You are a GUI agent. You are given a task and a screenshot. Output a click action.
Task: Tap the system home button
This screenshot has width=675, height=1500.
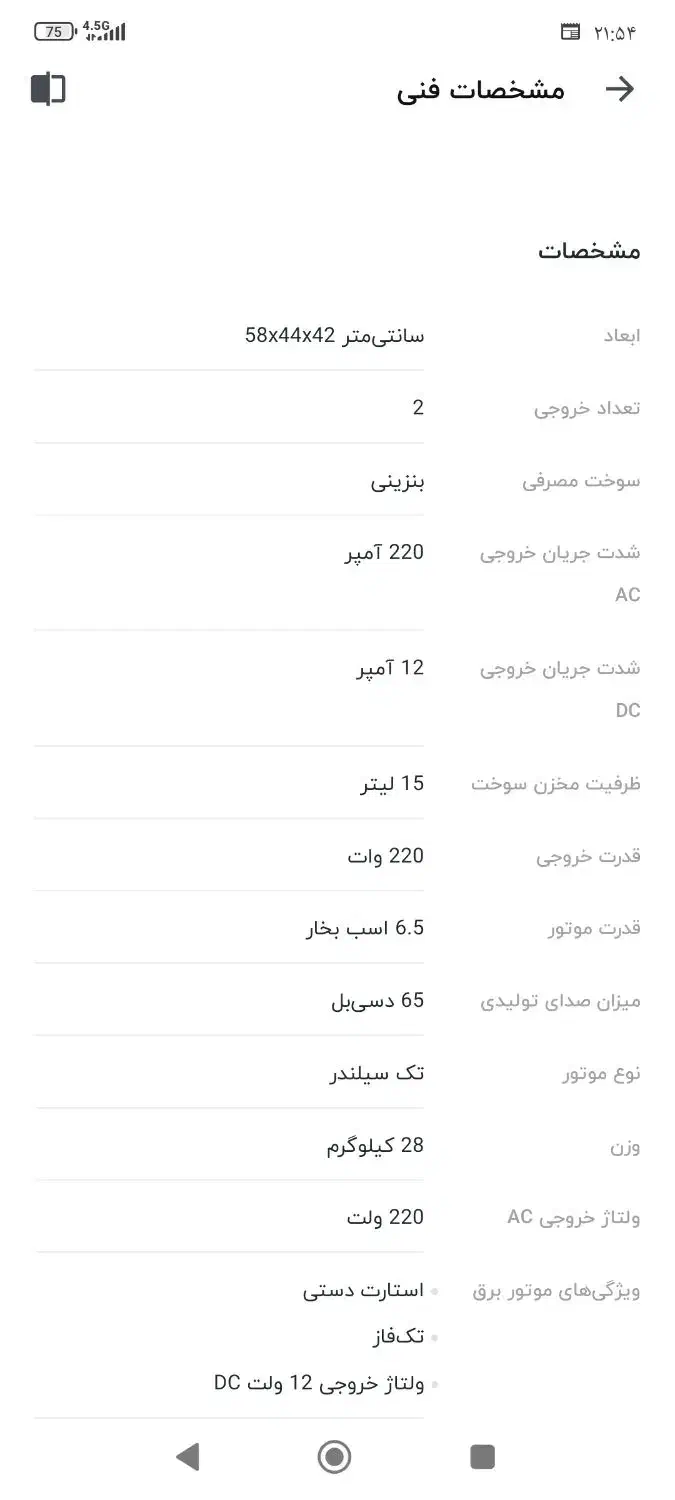click(334, 1456)
